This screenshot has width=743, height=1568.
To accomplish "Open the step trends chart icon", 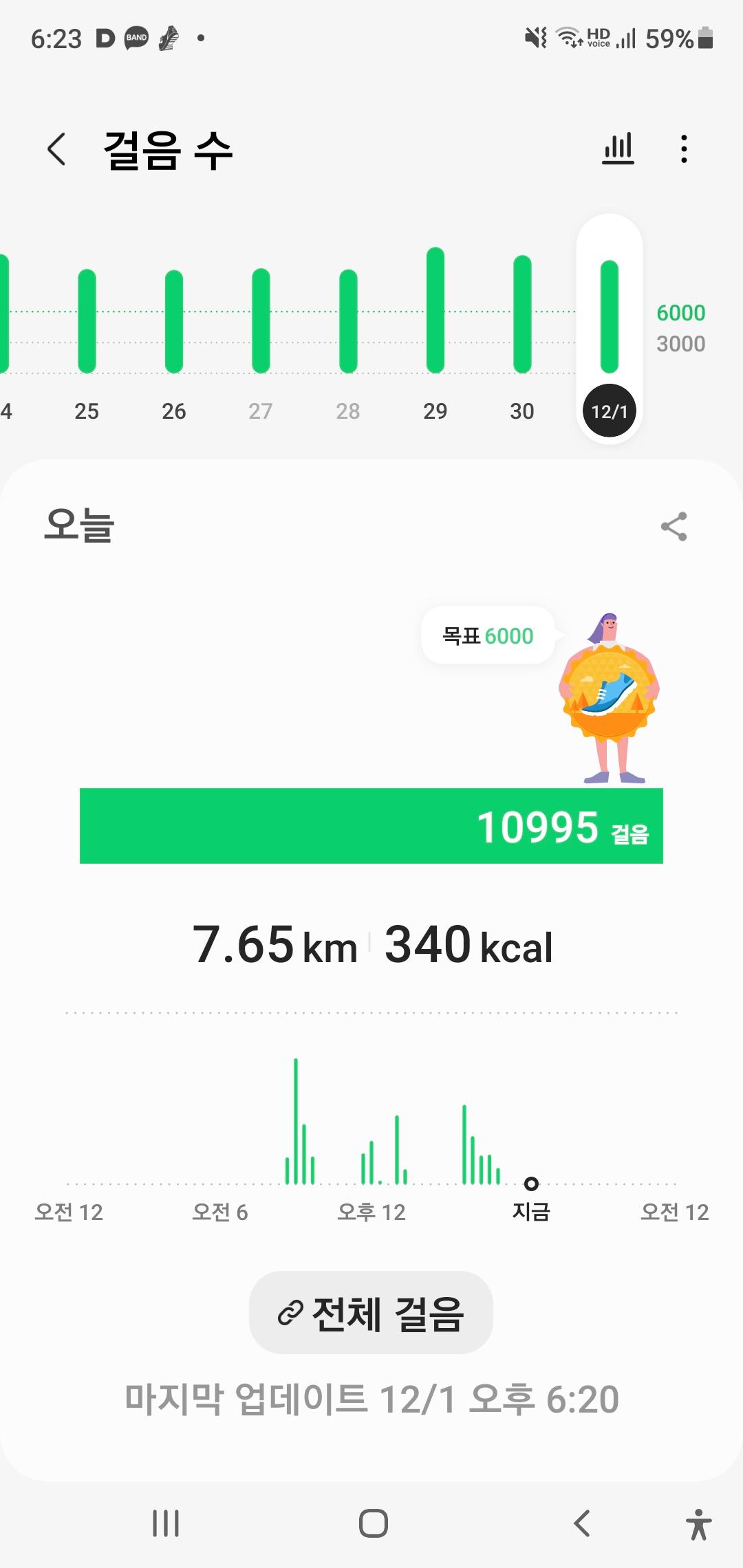I will (x=618, y=149).
